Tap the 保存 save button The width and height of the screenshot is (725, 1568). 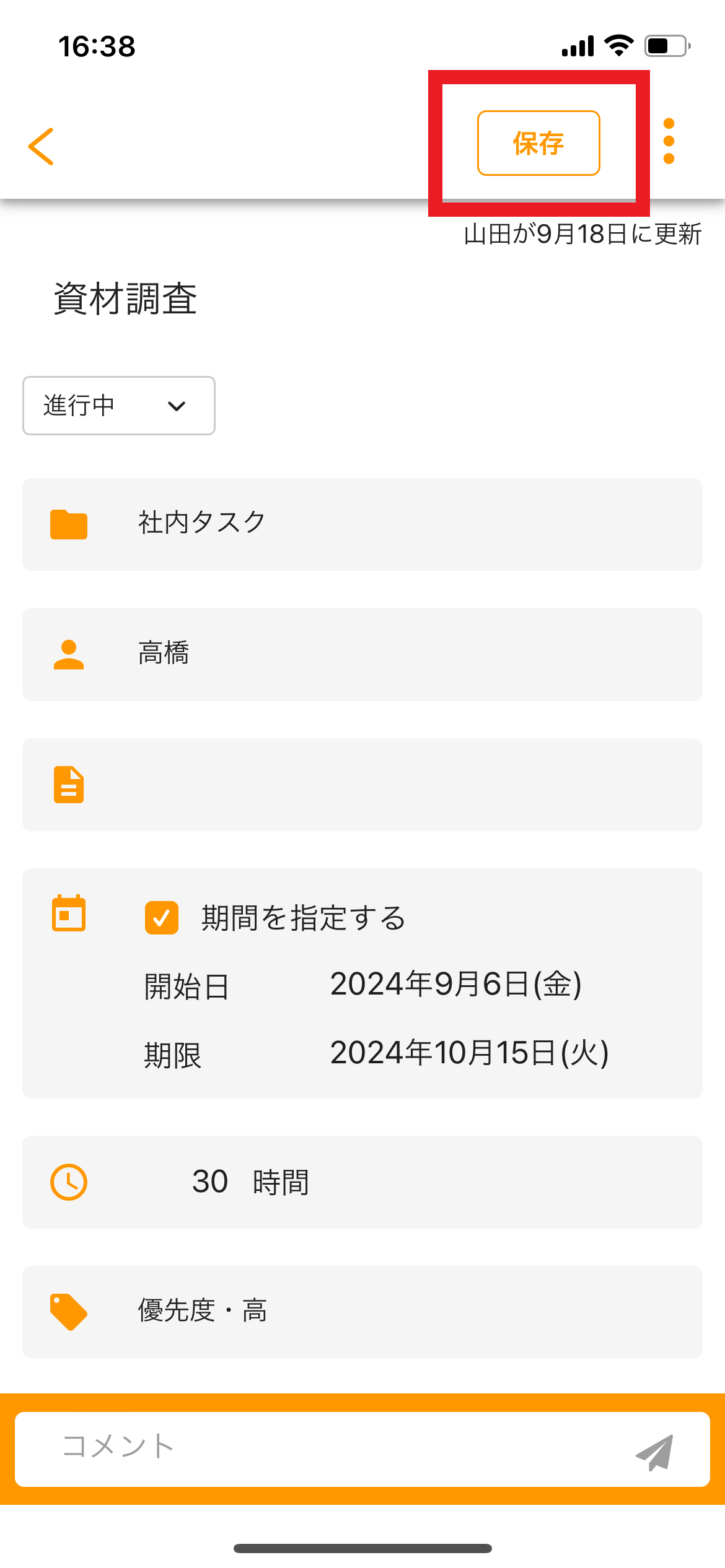point(538,143)
